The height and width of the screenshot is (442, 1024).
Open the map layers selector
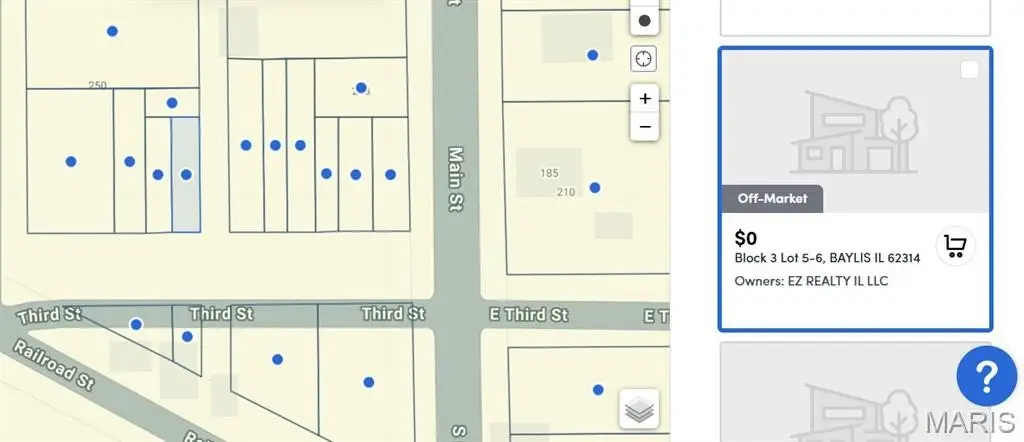click(639, 408)
